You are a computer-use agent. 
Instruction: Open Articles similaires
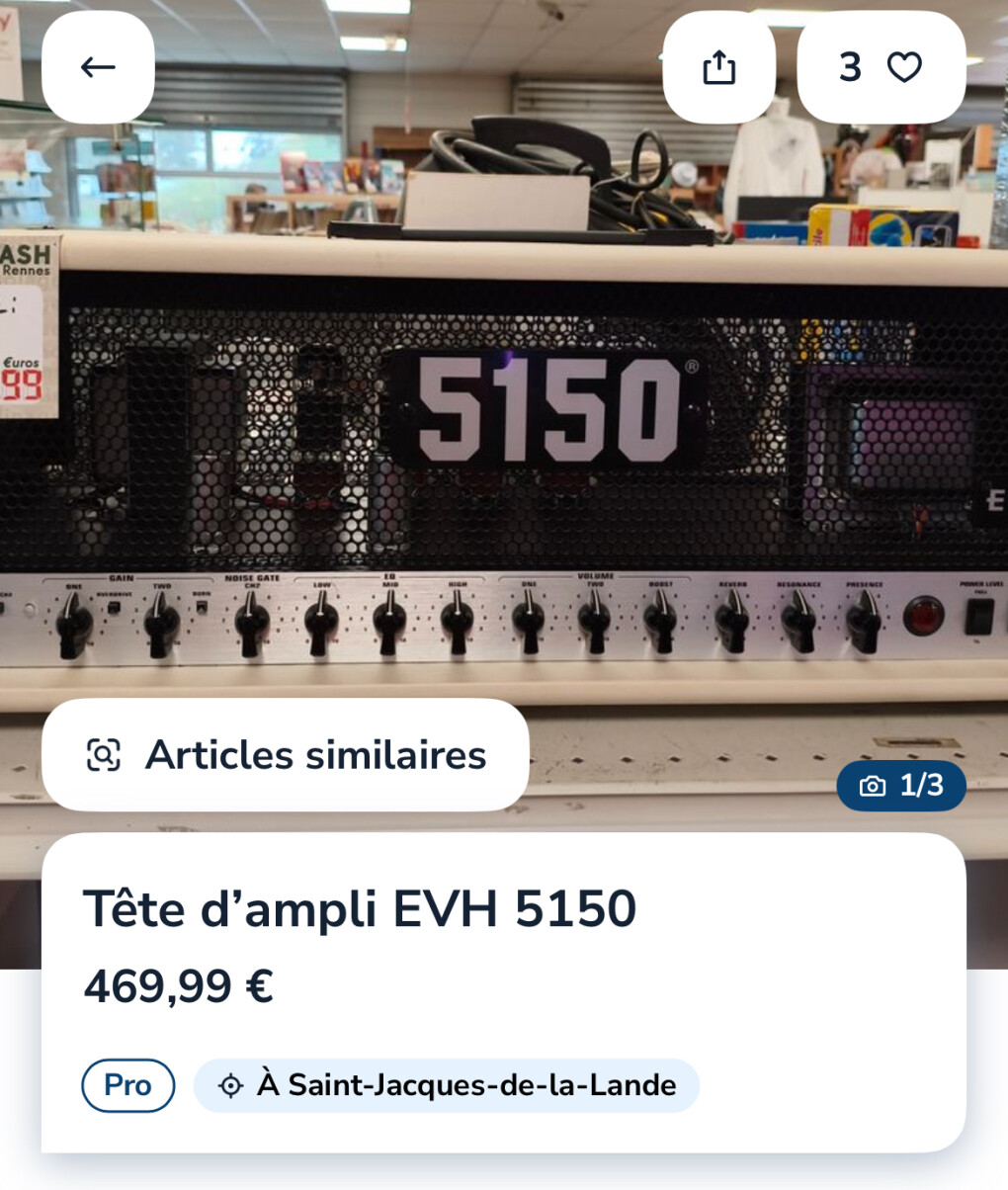(x=286, y=755)
